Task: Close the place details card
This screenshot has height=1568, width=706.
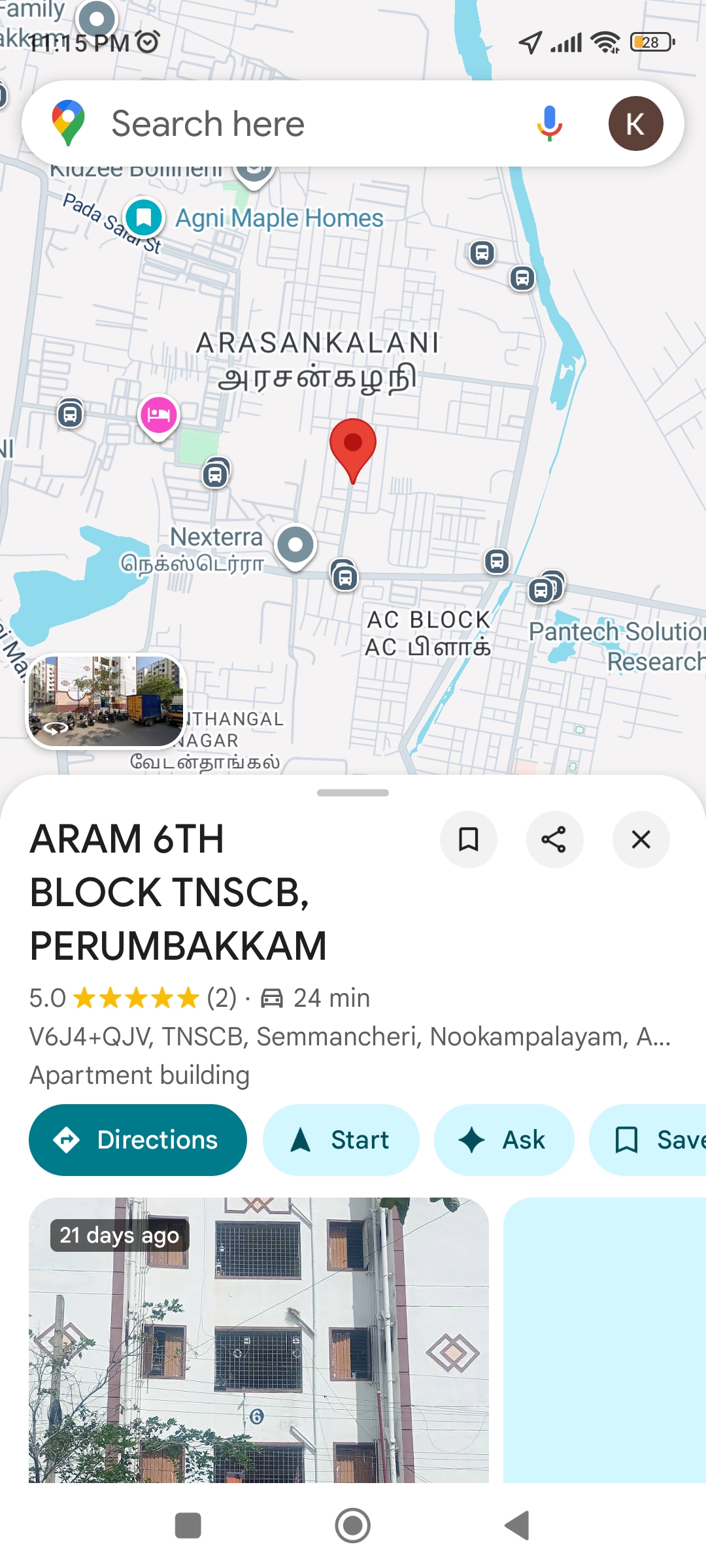Action: coord(641,840)
